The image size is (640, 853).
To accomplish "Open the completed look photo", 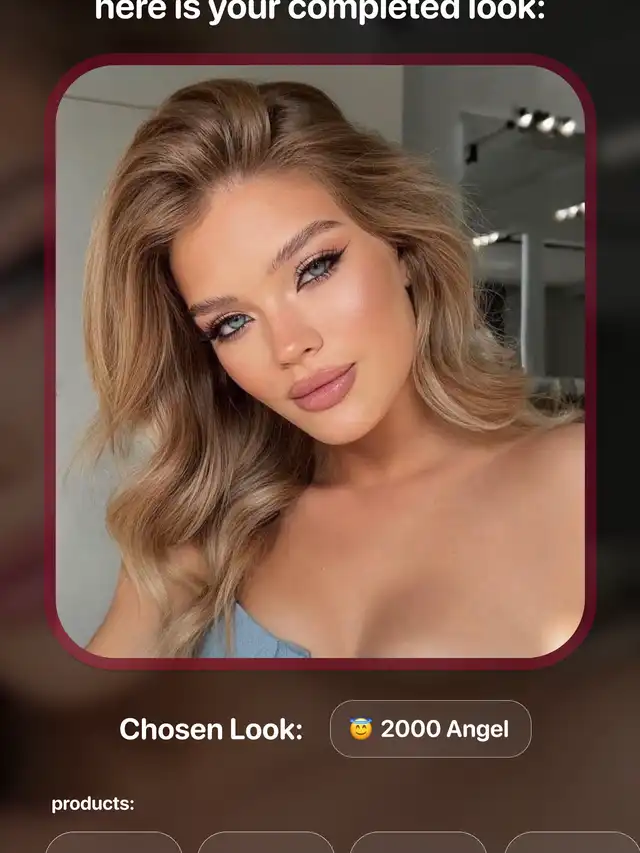I will (320, 361).
